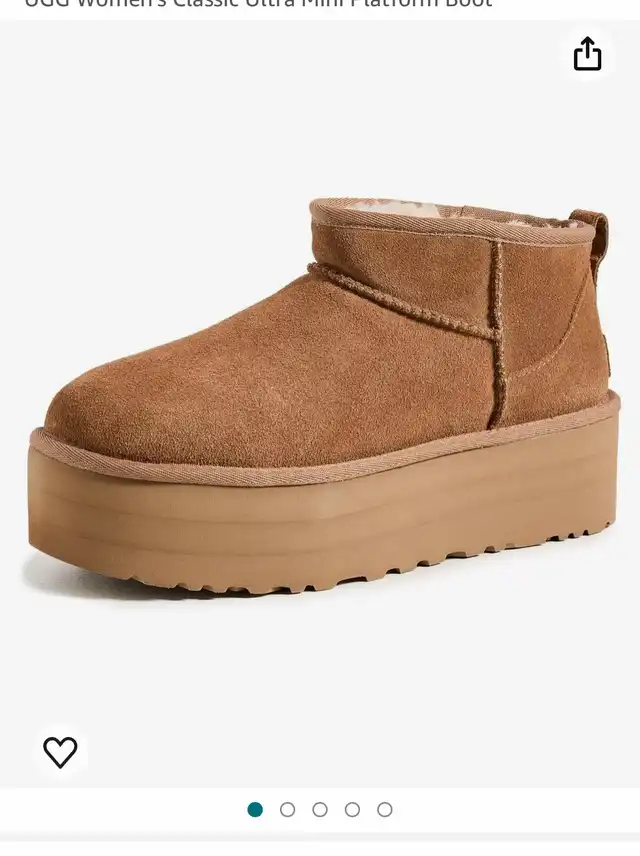Jump to the fifth product image dot
The width and height of the screenshot is (640, 856).
[x=385, y=810]
